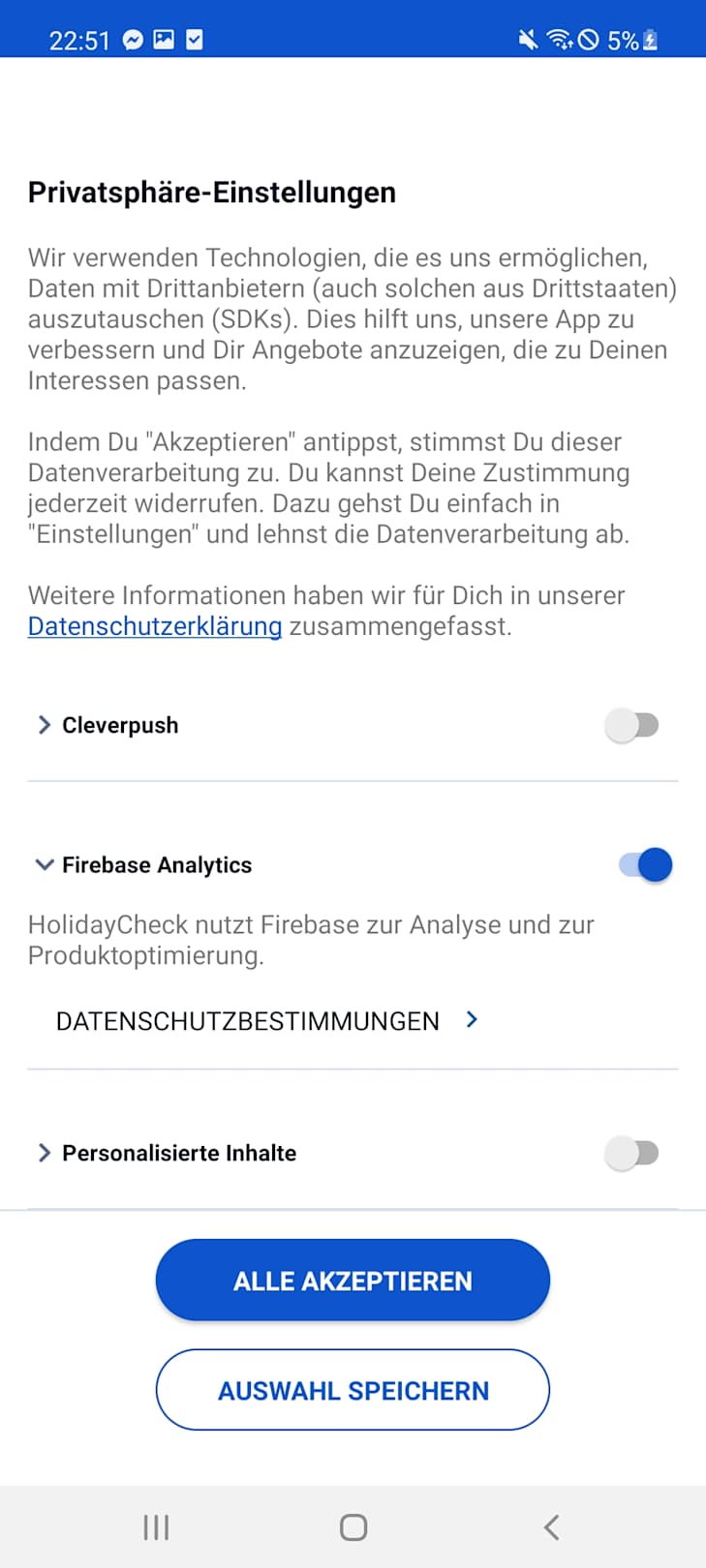The height and width of the screenshot is (1568, 706).
Task: Open Datenschutzbestimmungen for Firebase Analytics
Action: pyautogui.click(x=266, y=1021)
